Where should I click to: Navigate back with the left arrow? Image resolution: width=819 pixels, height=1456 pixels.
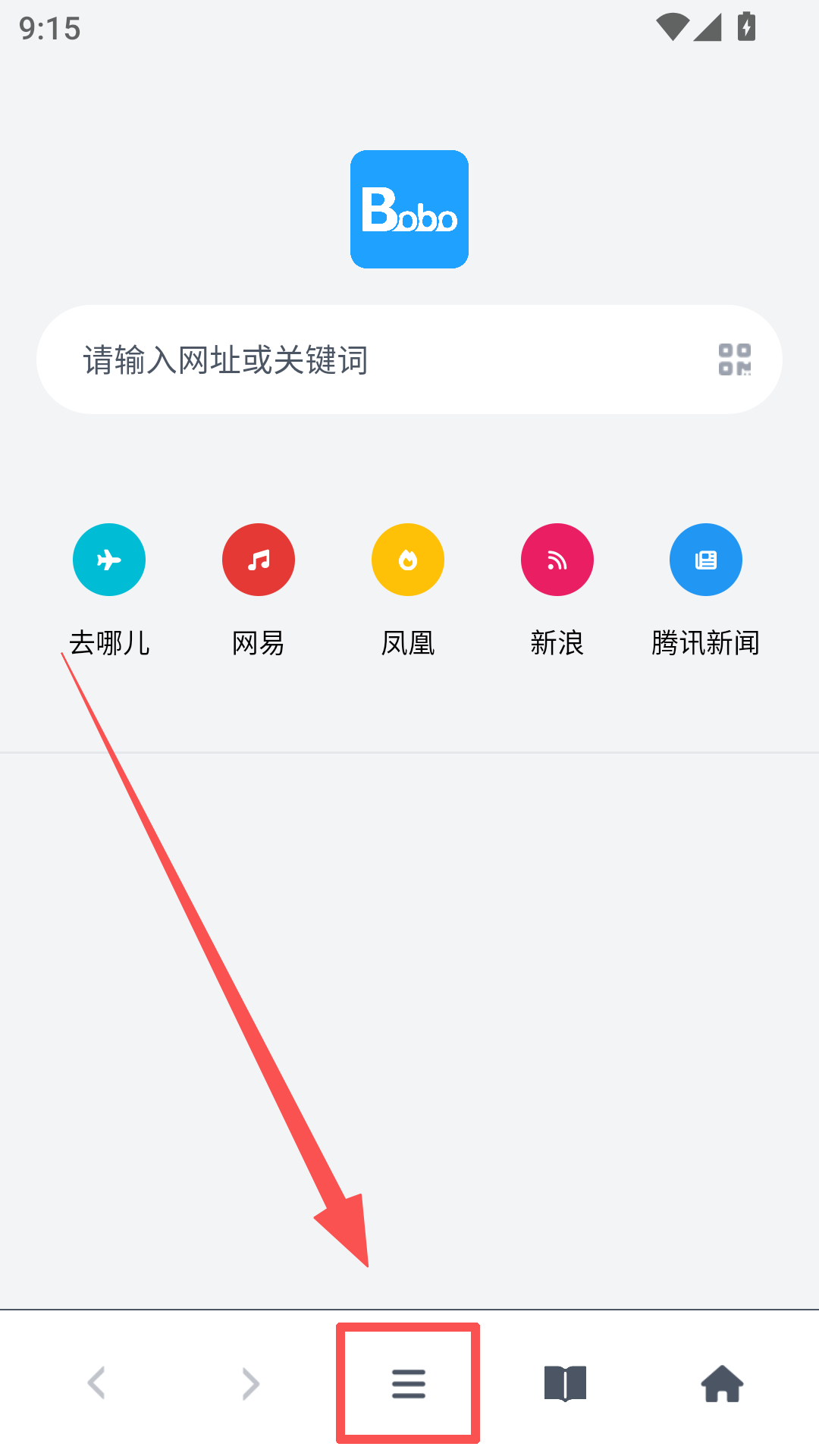[97, 1382]
